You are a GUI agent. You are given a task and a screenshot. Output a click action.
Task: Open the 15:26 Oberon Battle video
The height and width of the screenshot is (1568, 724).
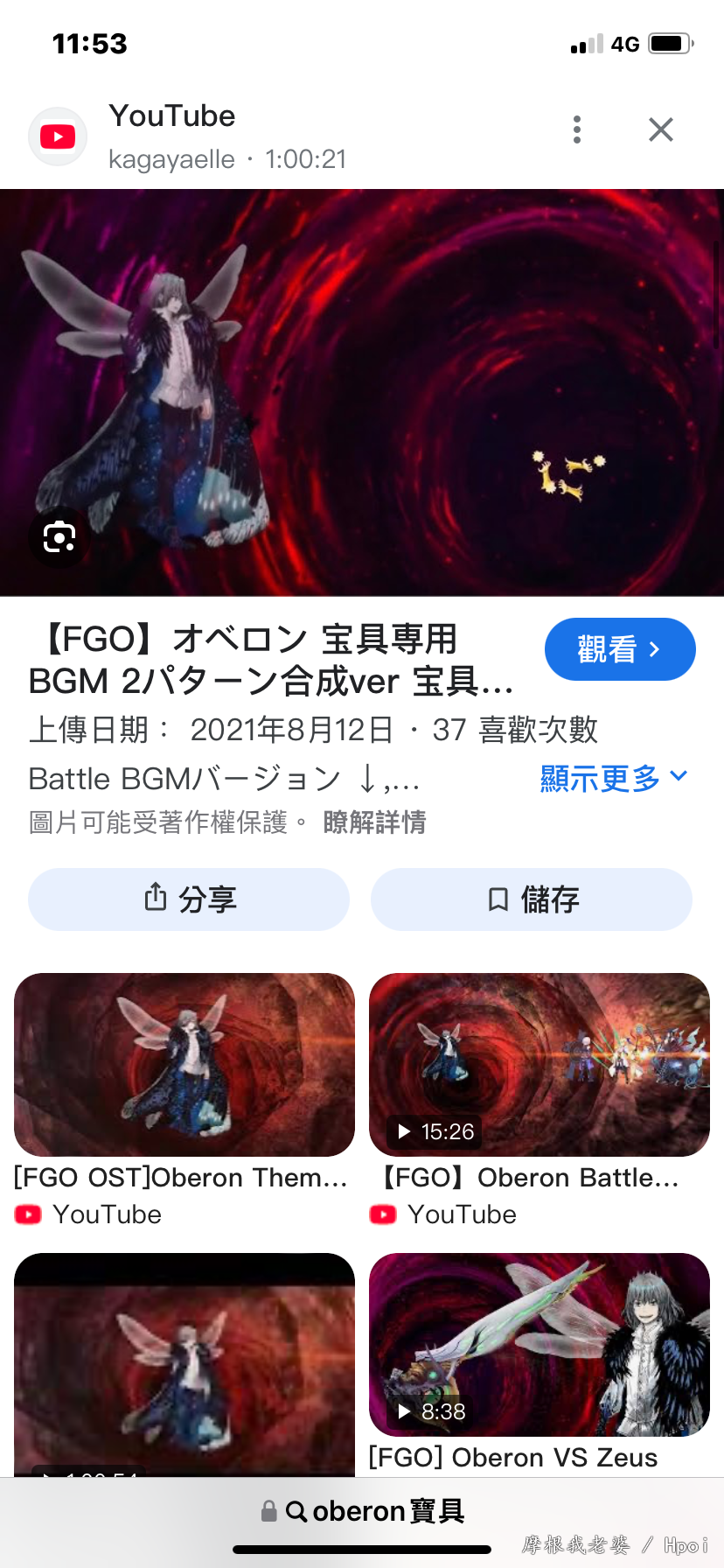(x=540, y=1065)
